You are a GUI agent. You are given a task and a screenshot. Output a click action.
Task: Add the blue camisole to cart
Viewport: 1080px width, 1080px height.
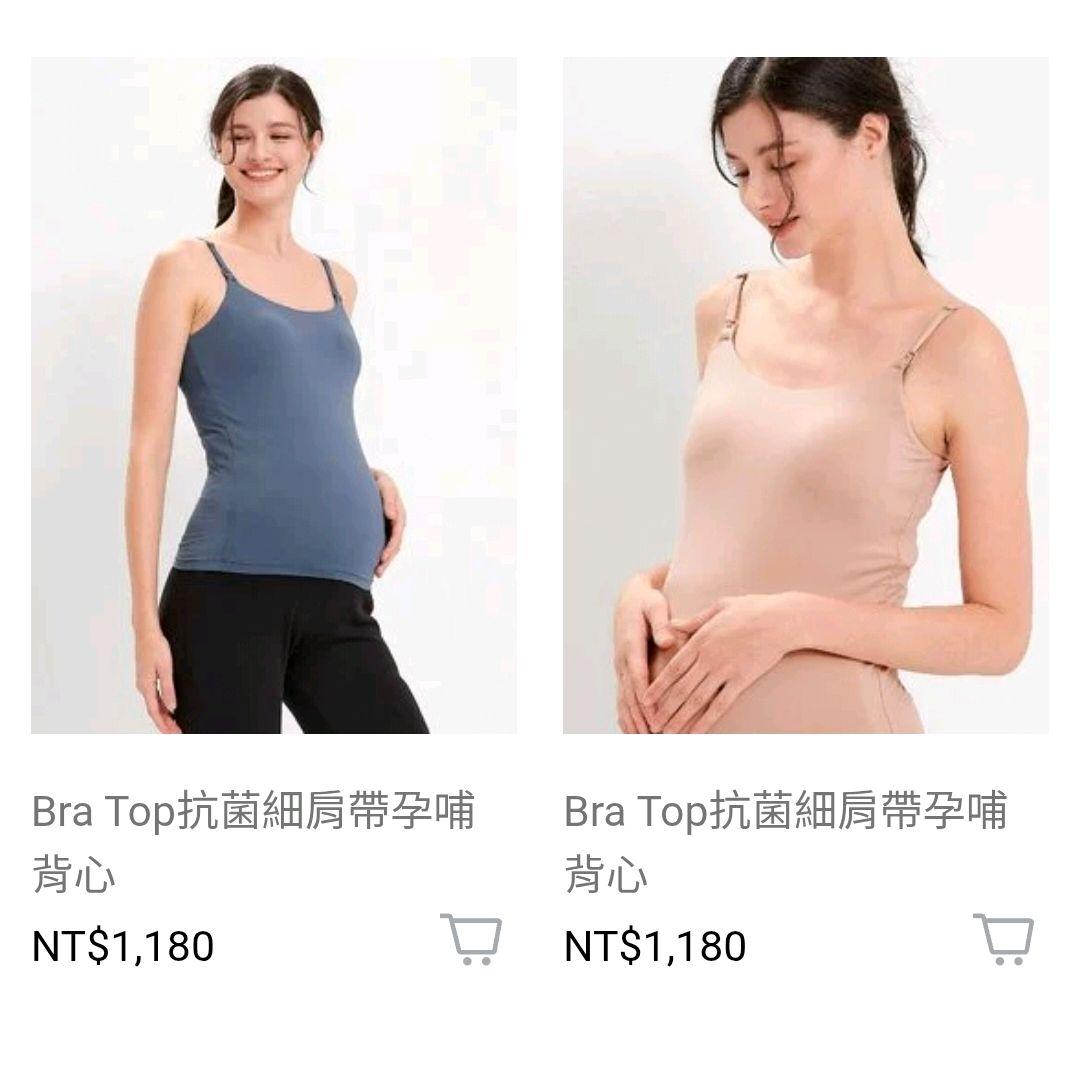[x=471, y=938]
